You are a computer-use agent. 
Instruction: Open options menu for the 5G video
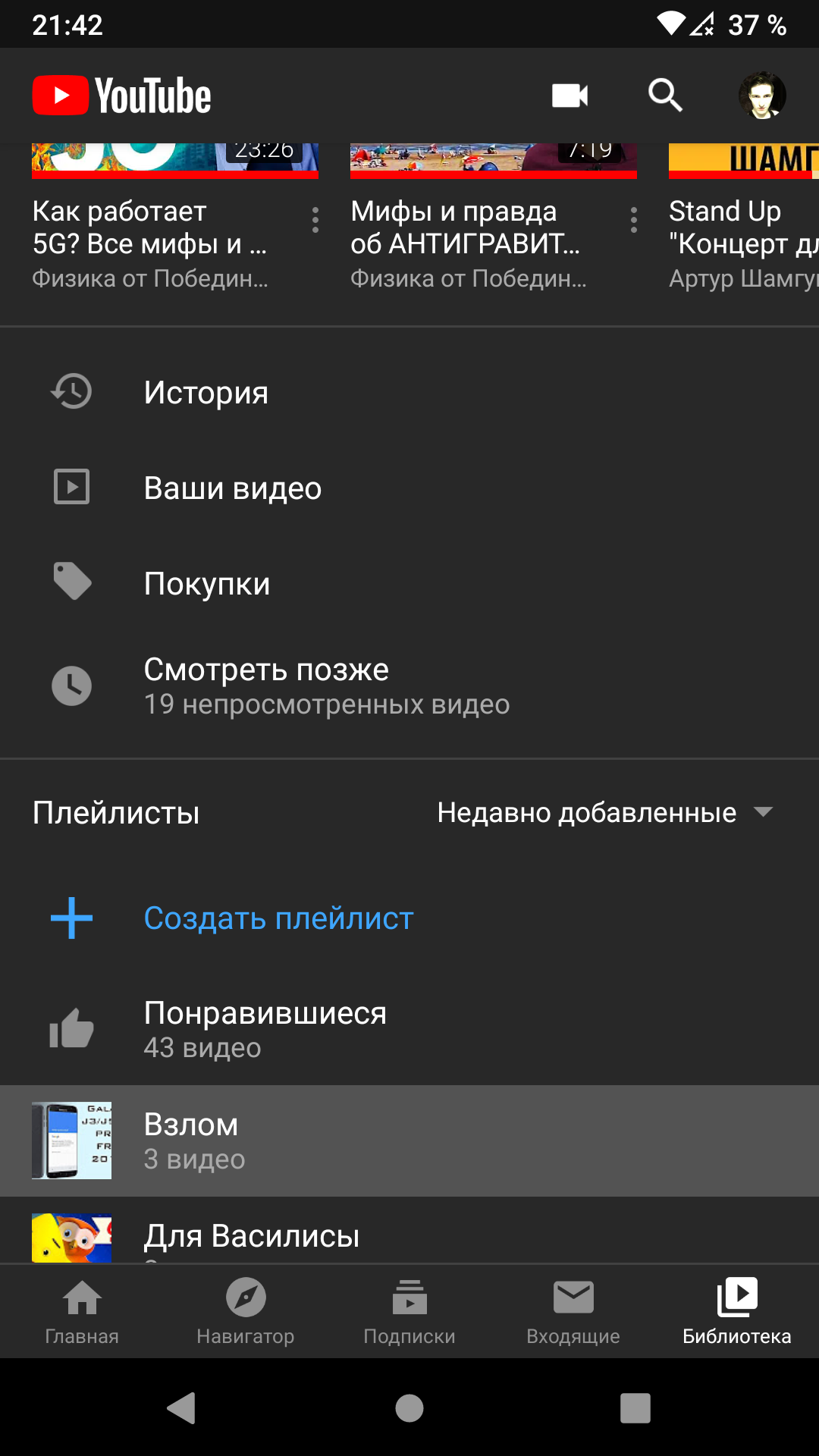click(x=315, y=220)
